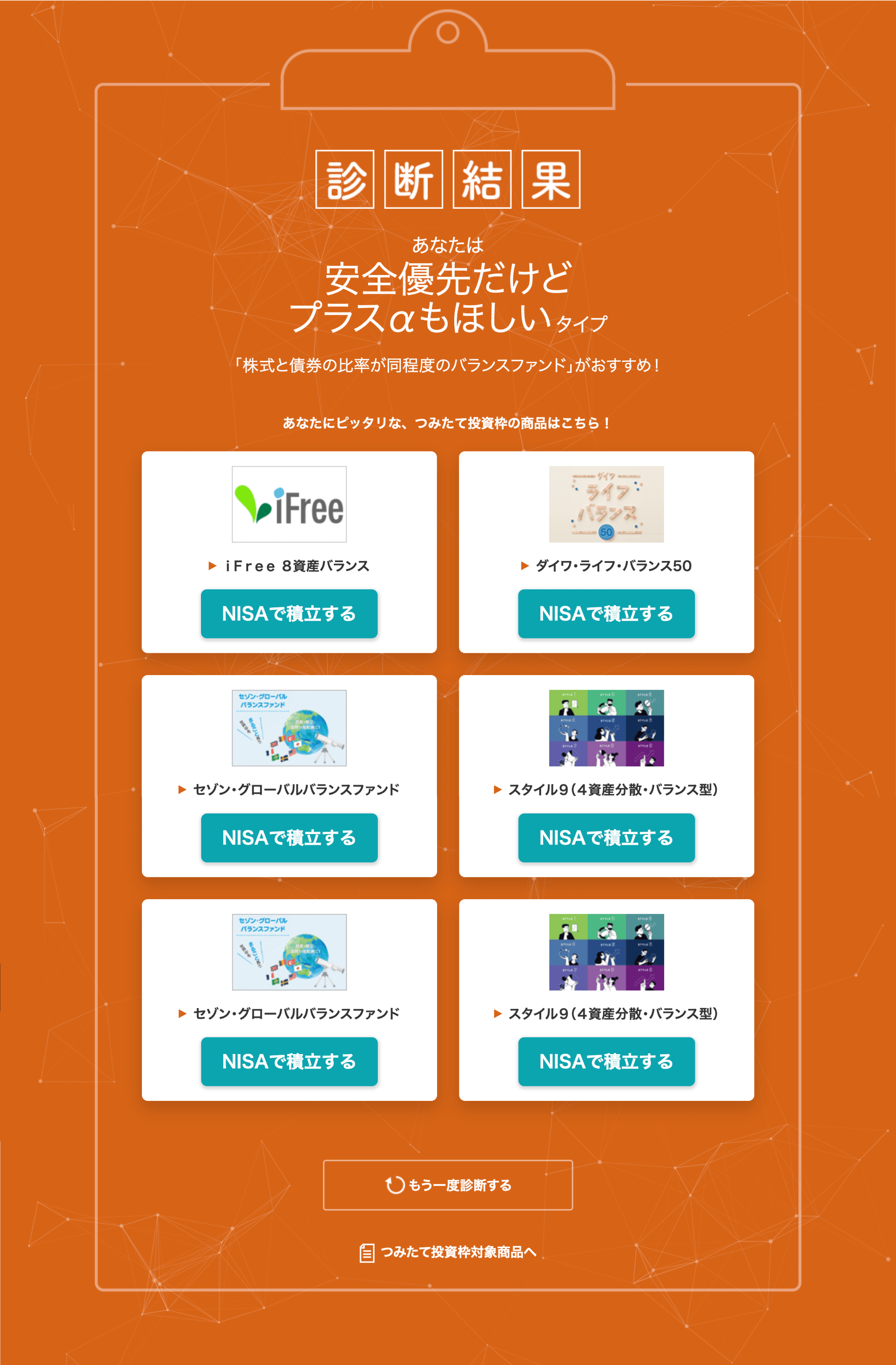Retake the diagnosis with もう一度診断する
The width and height of the screenshot is (896, 1365).
coord(448,1185)
